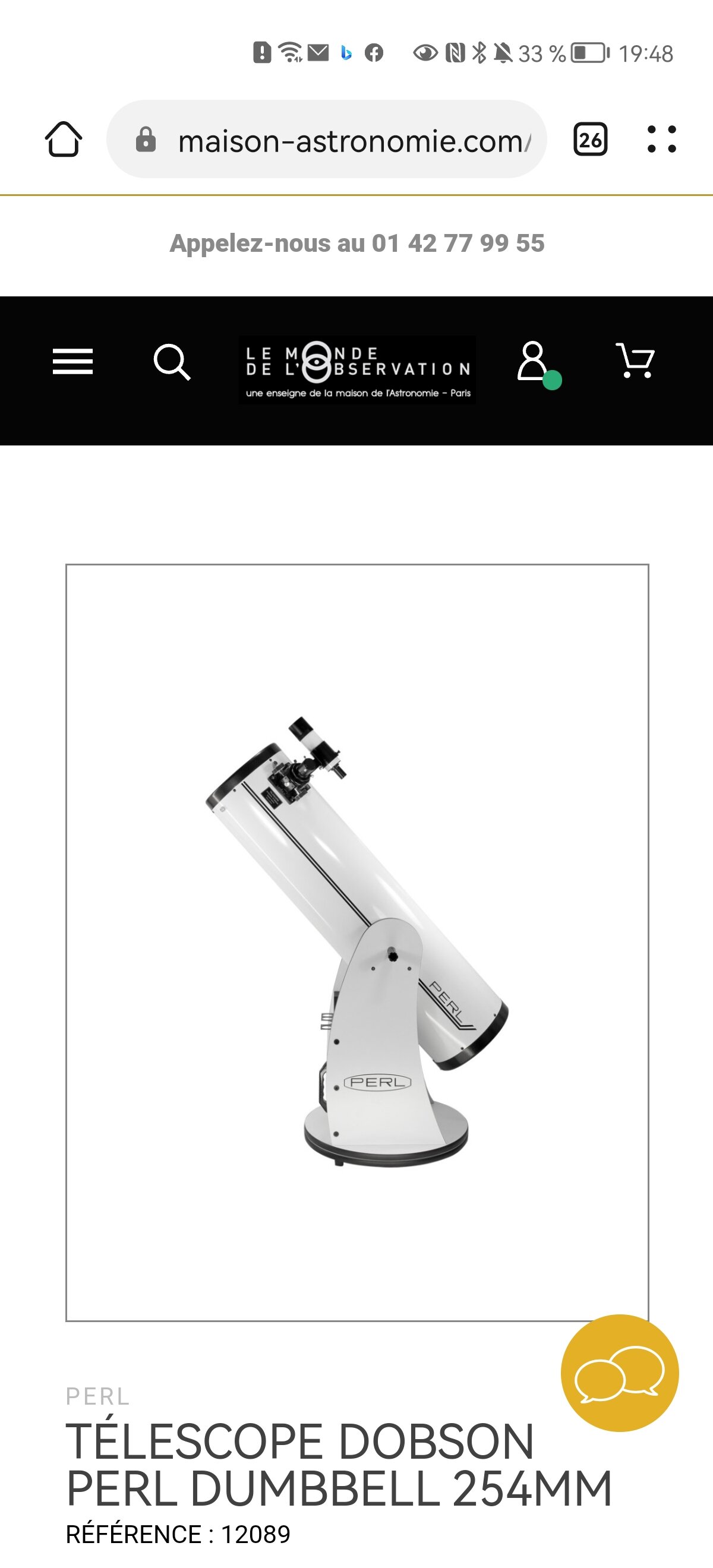Enlarge the Dobson telescope product image
713x1568 pixels.
pos(357,942)
